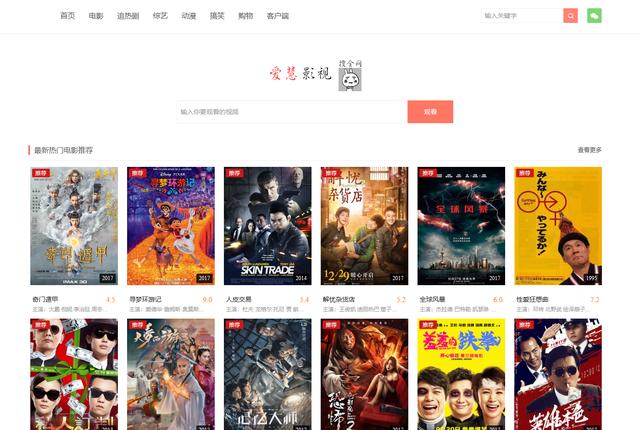Focus the top keyword search field
Viewport: 640px width, 430px height.
click(521, 16)
